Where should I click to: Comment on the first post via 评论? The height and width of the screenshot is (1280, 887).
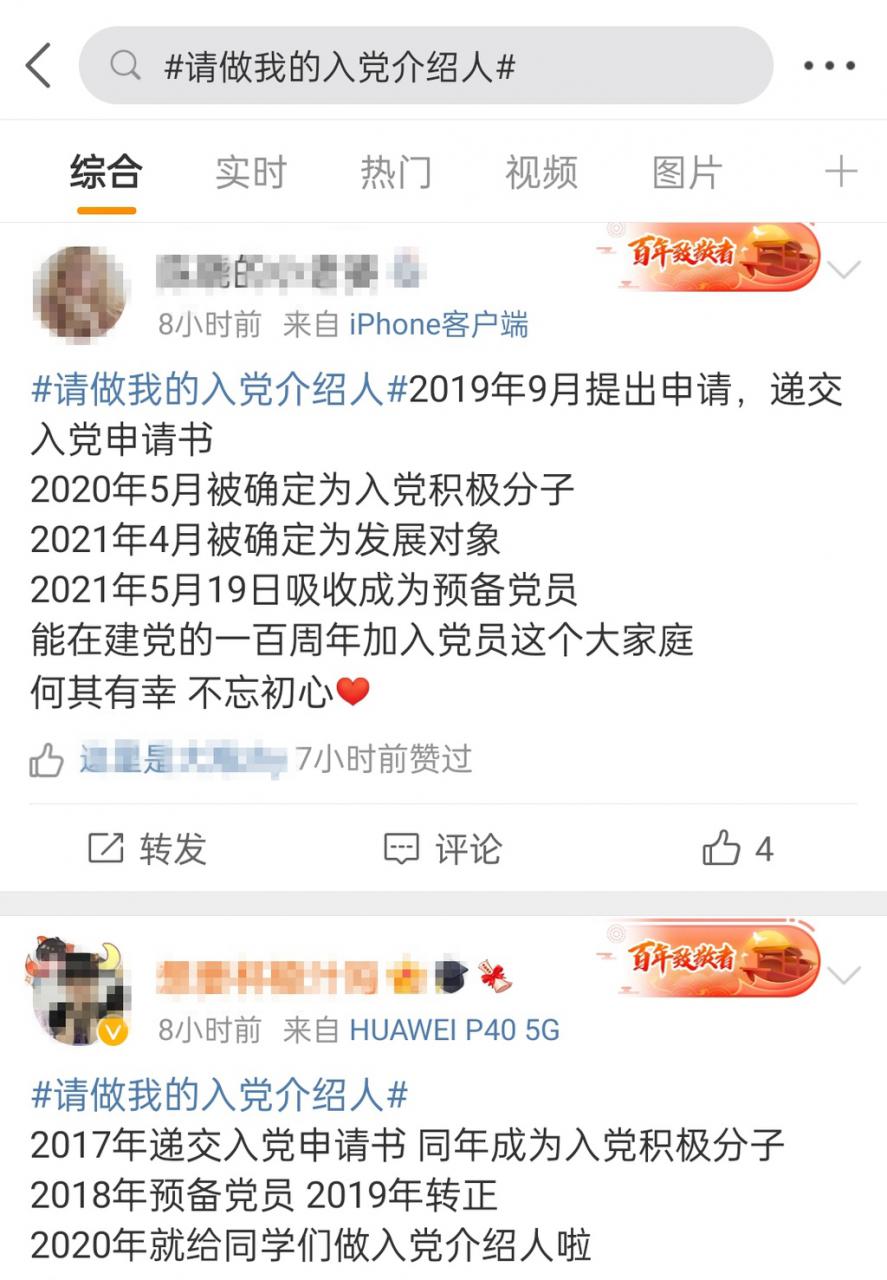(x=443, y=849)
